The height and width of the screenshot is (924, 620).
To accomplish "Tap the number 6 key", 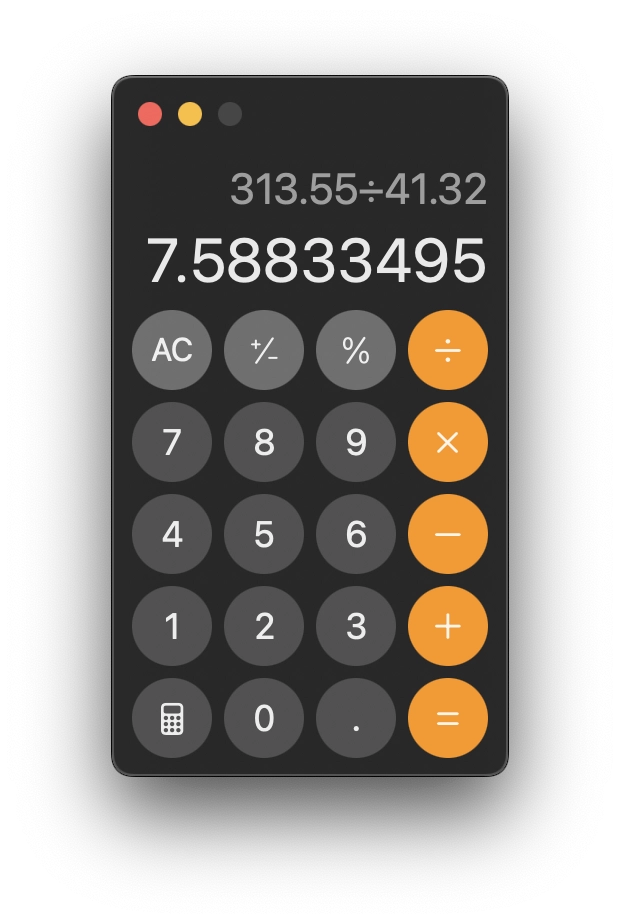I will pyautogui.click(x=356, y=534).
